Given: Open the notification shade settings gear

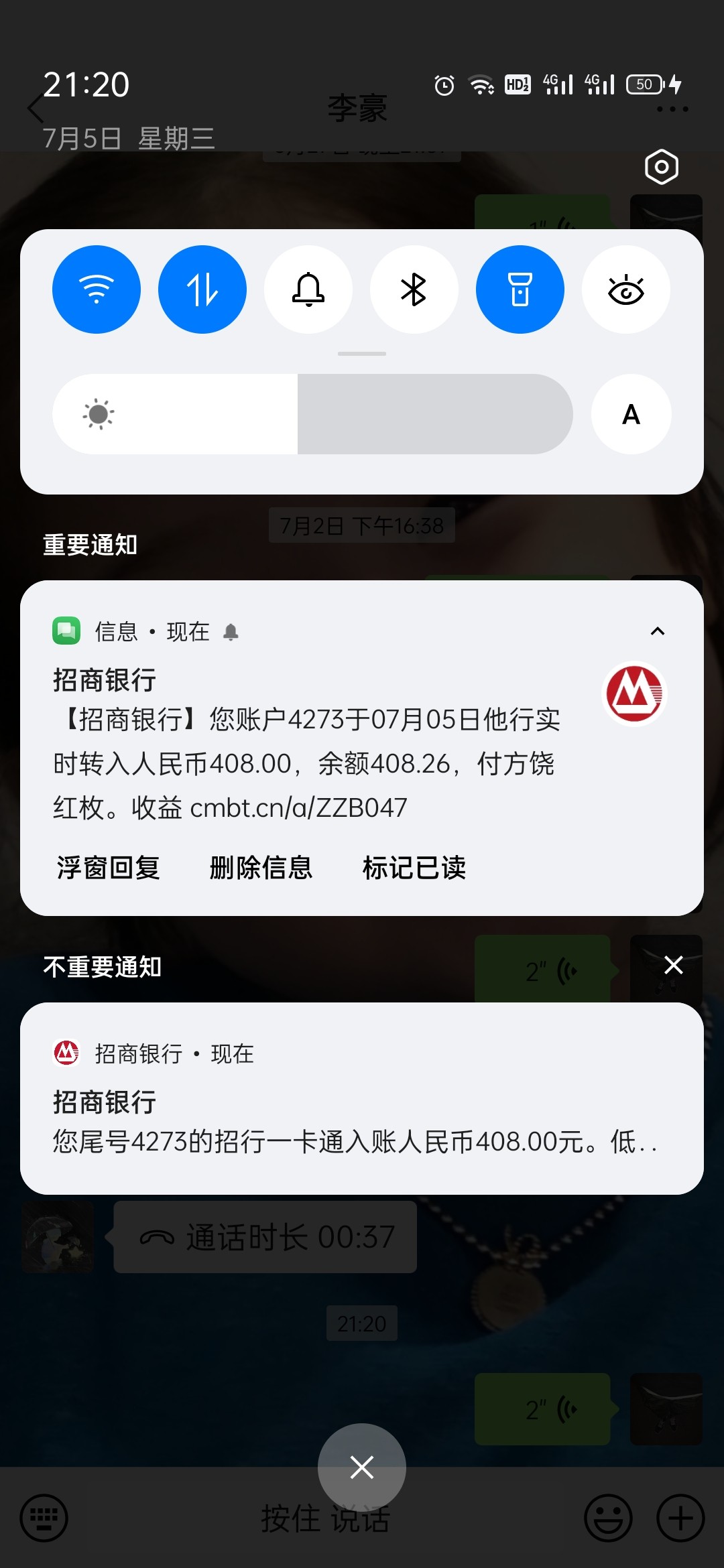Looking at the screenshot, I should click(x=661, y=168).
